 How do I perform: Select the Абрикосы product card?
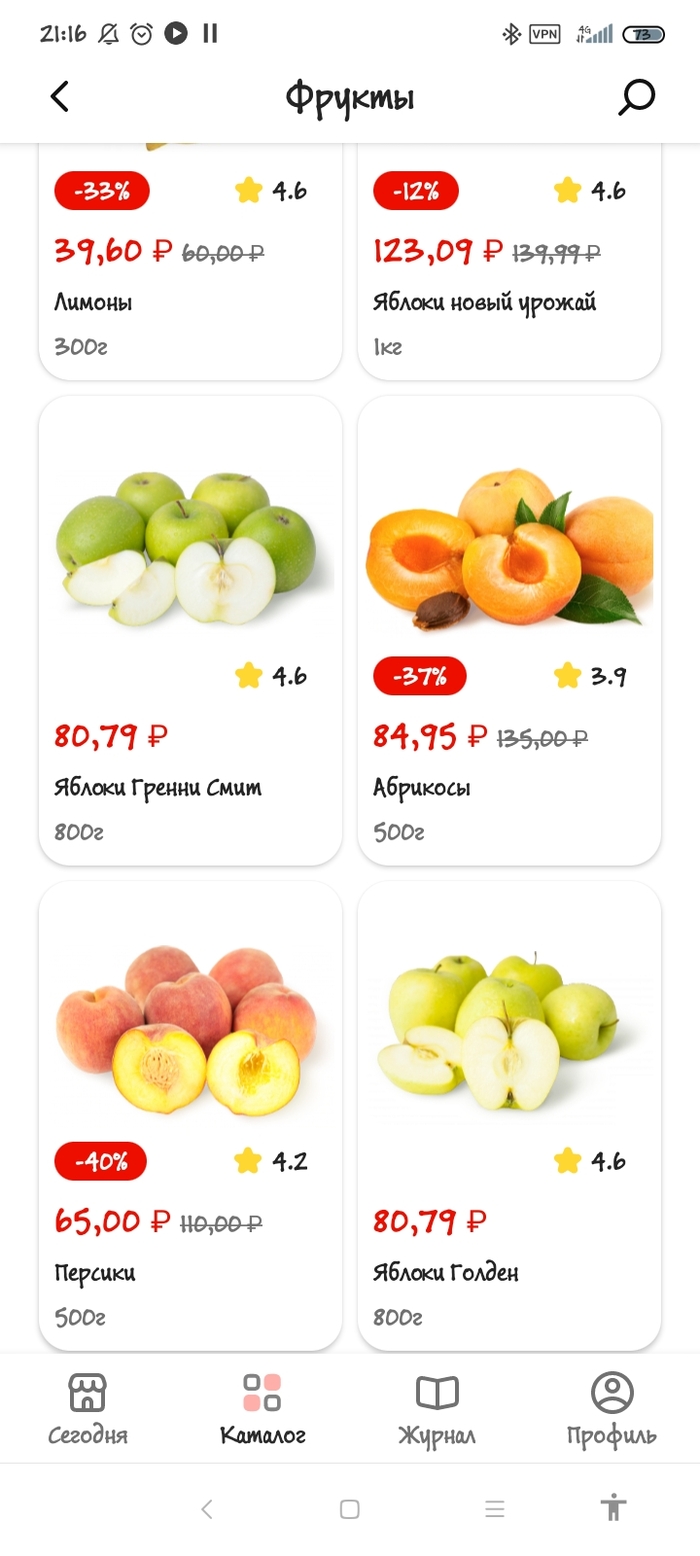tap(509, 630)
